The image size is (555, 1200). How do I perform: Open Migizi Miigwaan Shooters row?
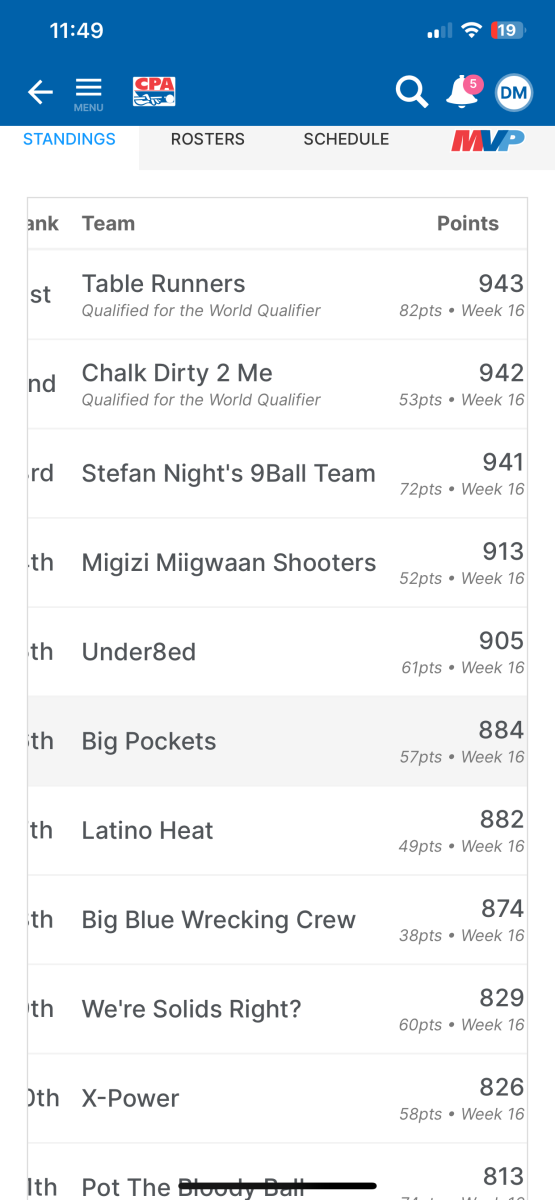[x=277, y=563]
